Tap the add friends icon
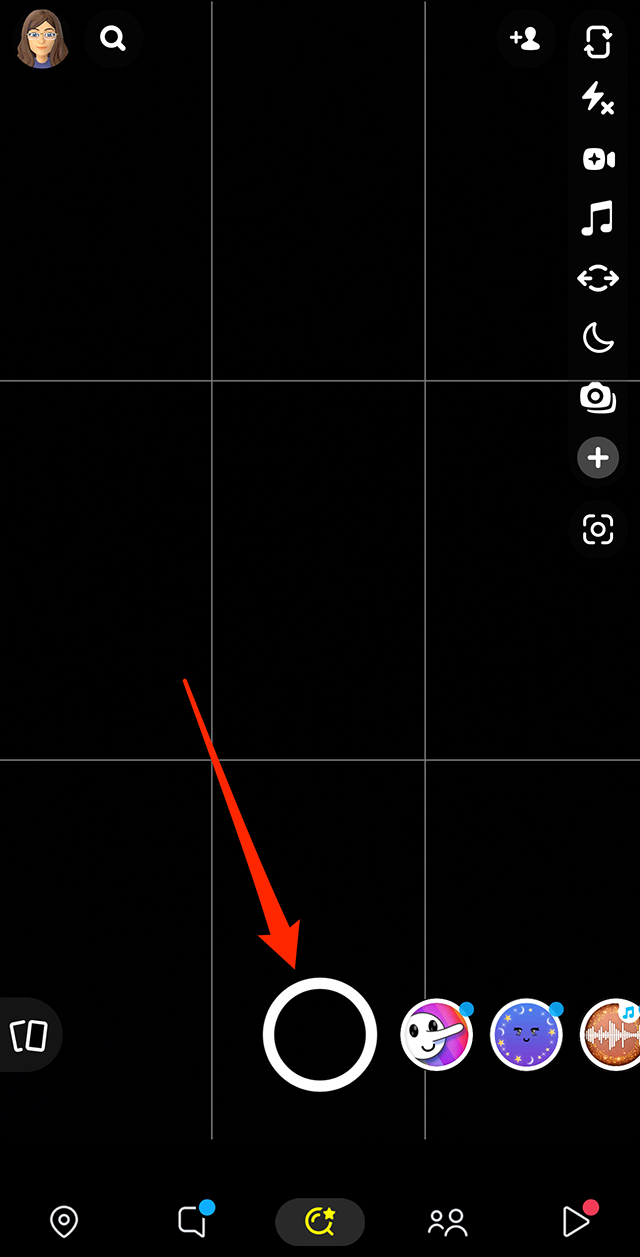This screenshot has height=1257, width=640. tap(525, 39)
